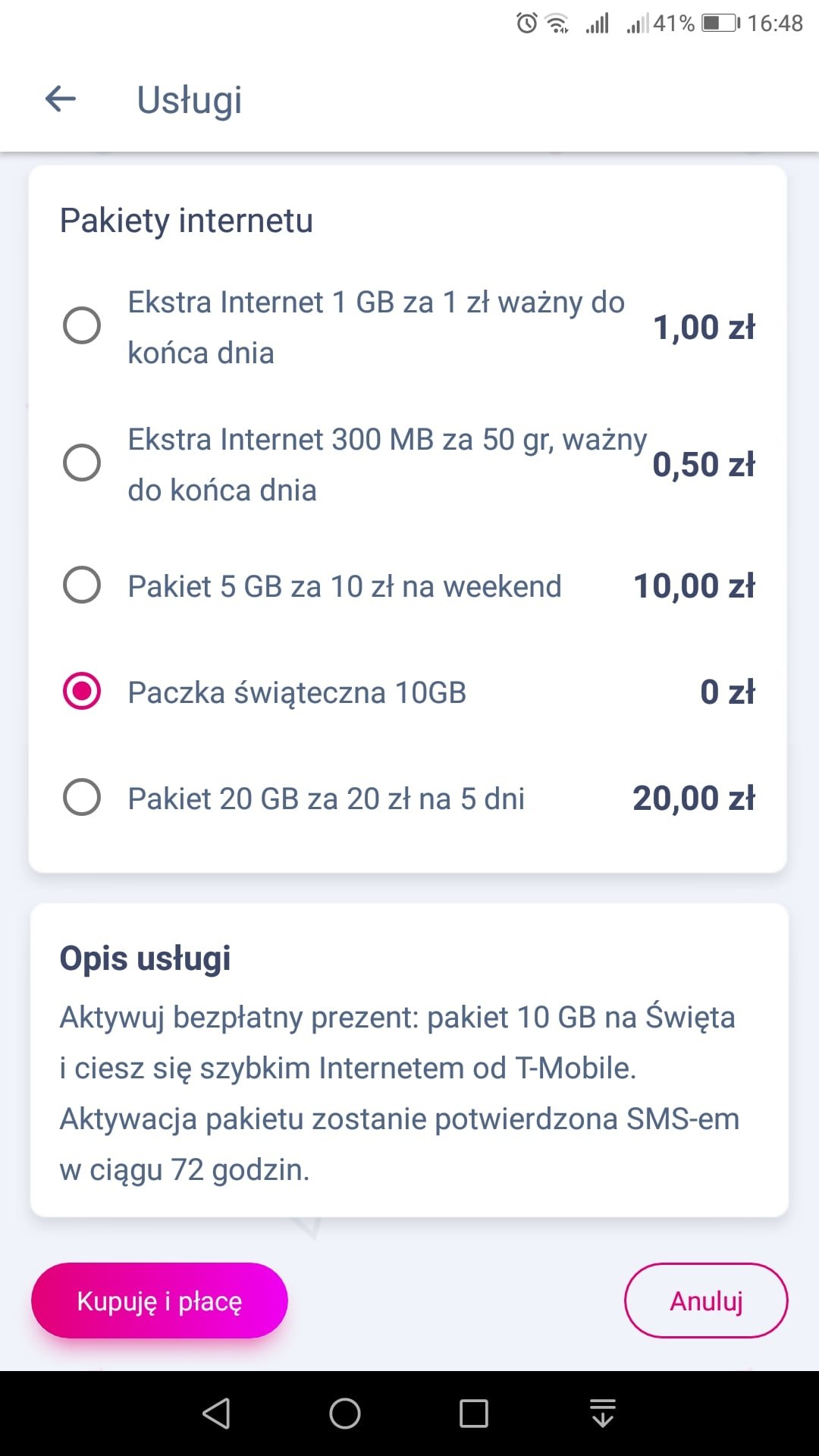Select Paczka świąteczna 10GB radio button

[x=82, y=691]
